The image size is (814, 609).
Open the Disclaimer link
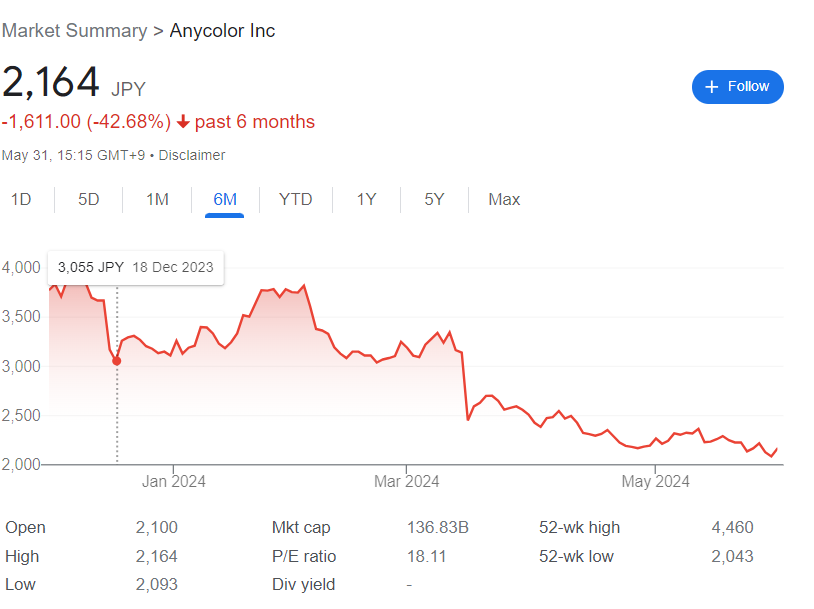tap(192, 155)
